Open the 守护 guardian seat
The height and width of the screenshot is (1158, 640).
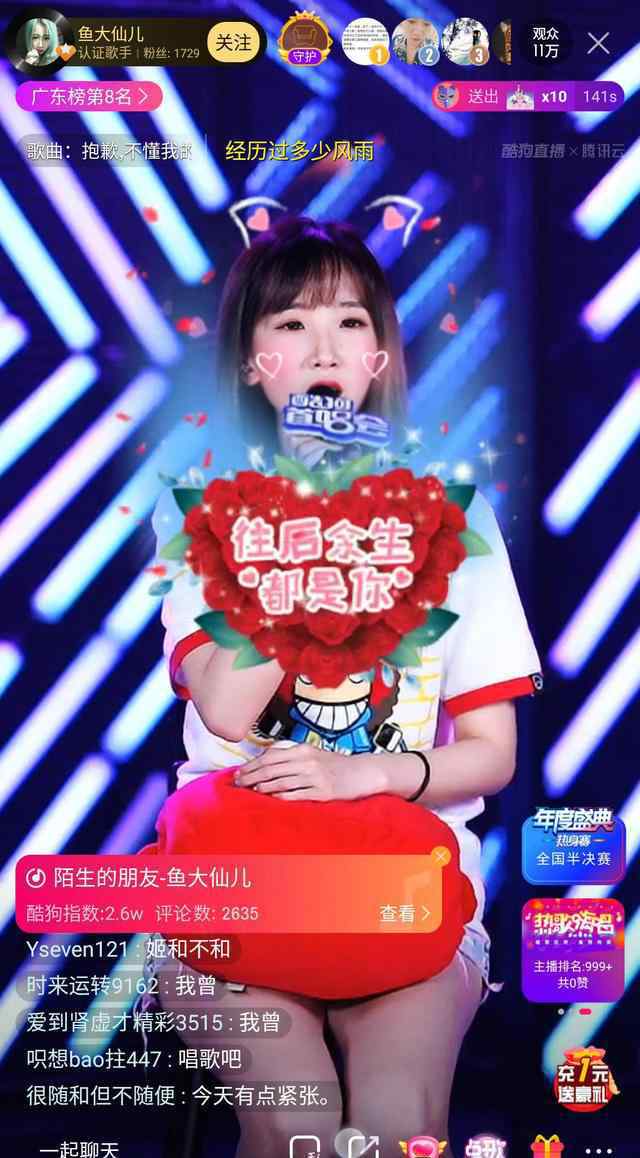(x=304, y=40)
